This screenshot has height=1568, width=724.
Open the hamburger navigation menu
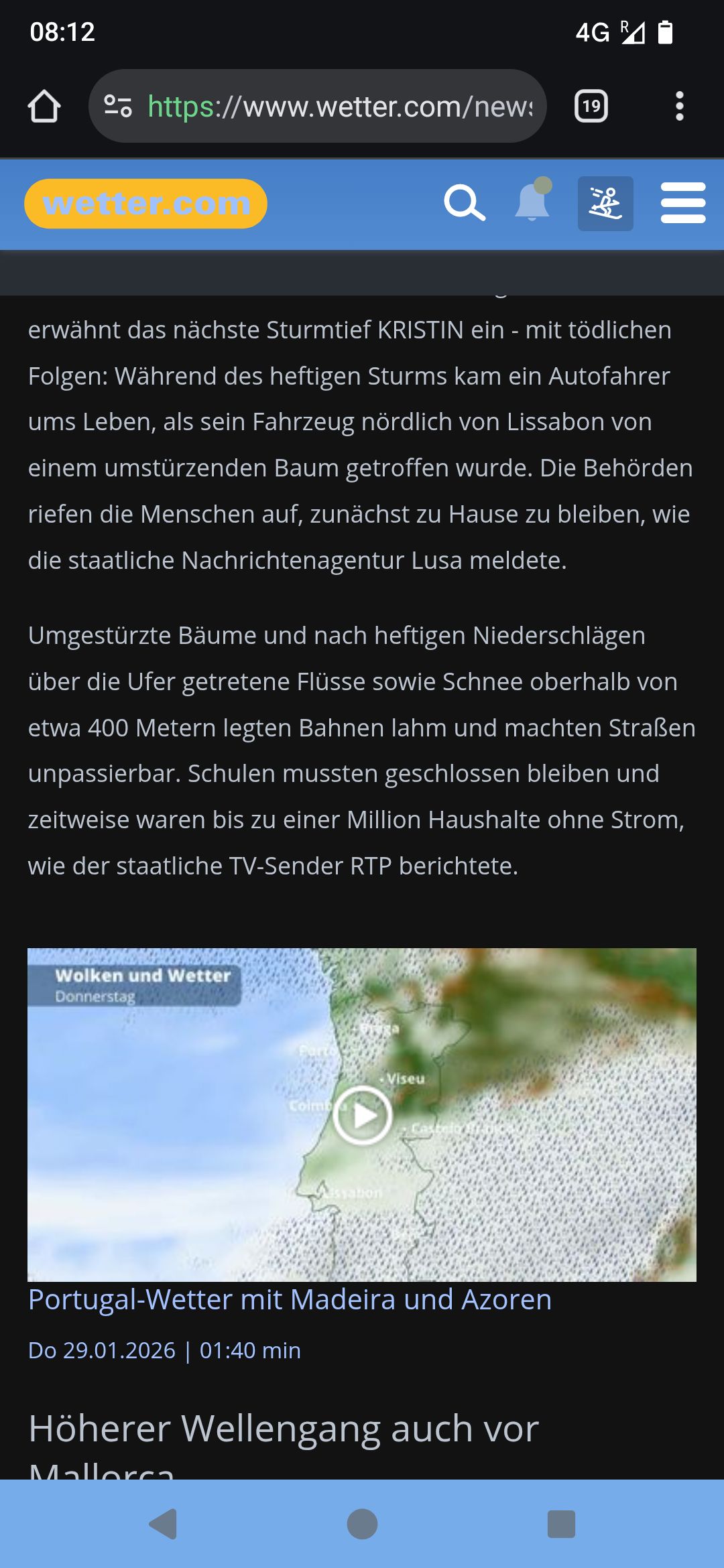point(682,203)
